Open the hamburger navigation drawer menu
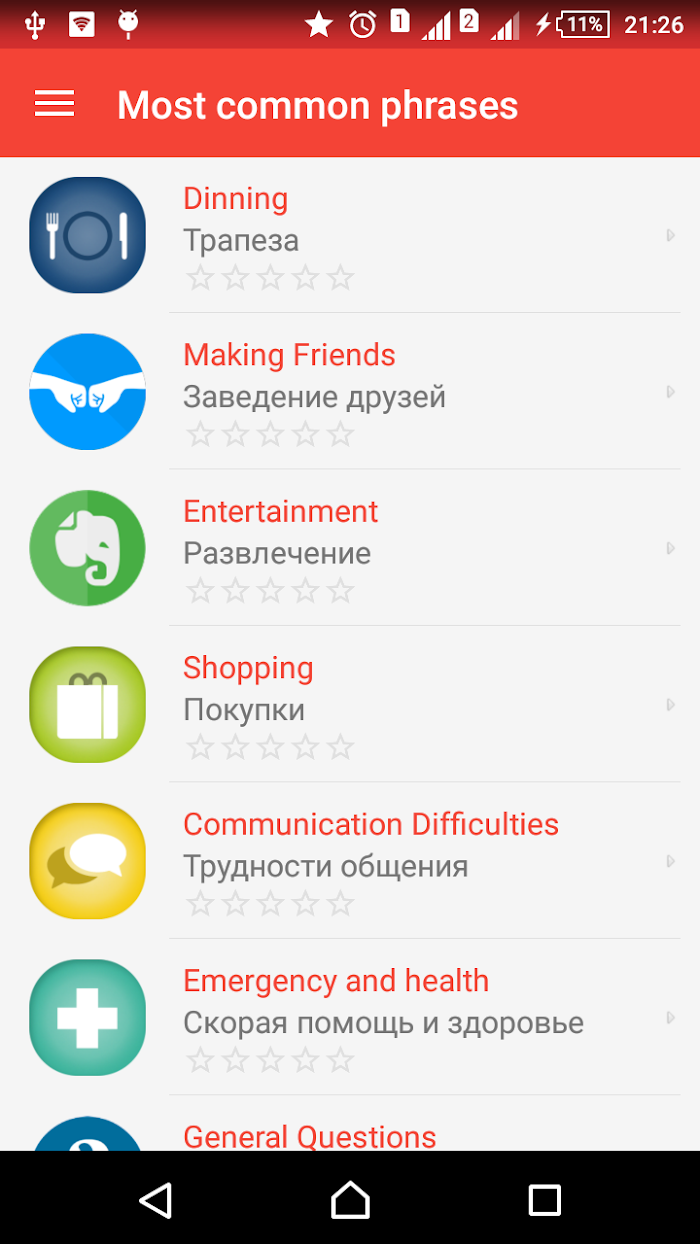 coord(55,104)
